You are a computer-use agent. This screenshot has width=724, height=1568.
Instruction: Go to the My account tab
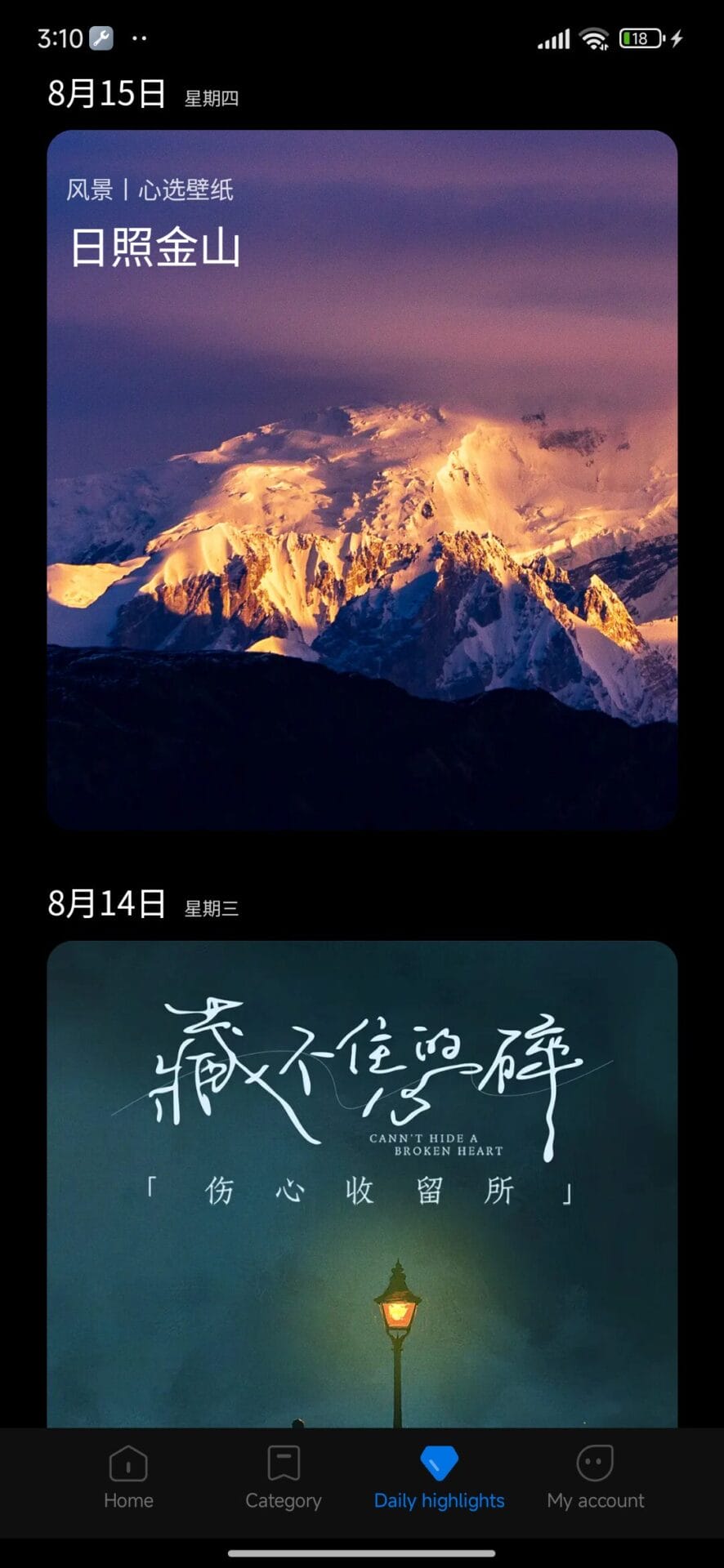pos(595,1478)
